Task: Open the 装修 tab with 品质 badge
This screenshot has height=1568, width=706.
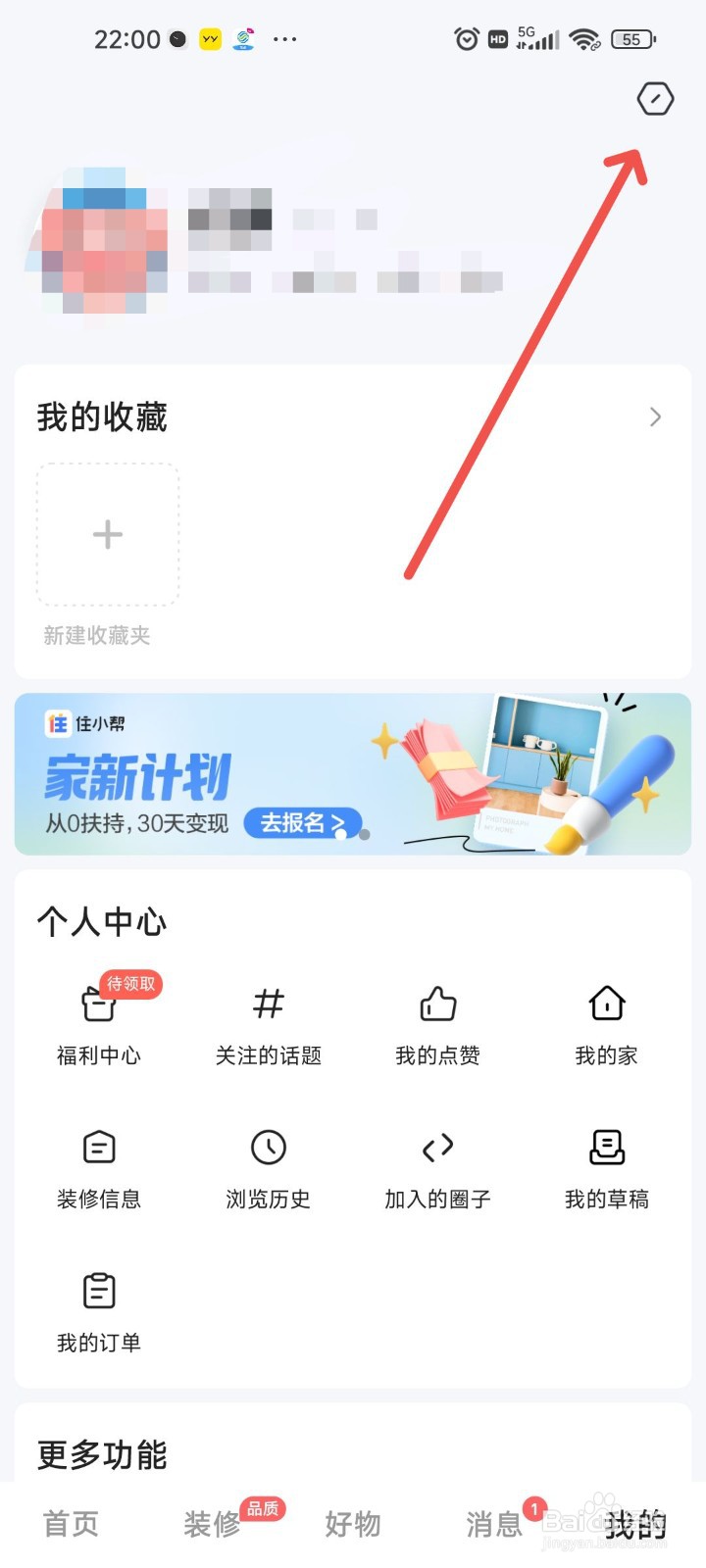Action: pos(212,1524)
